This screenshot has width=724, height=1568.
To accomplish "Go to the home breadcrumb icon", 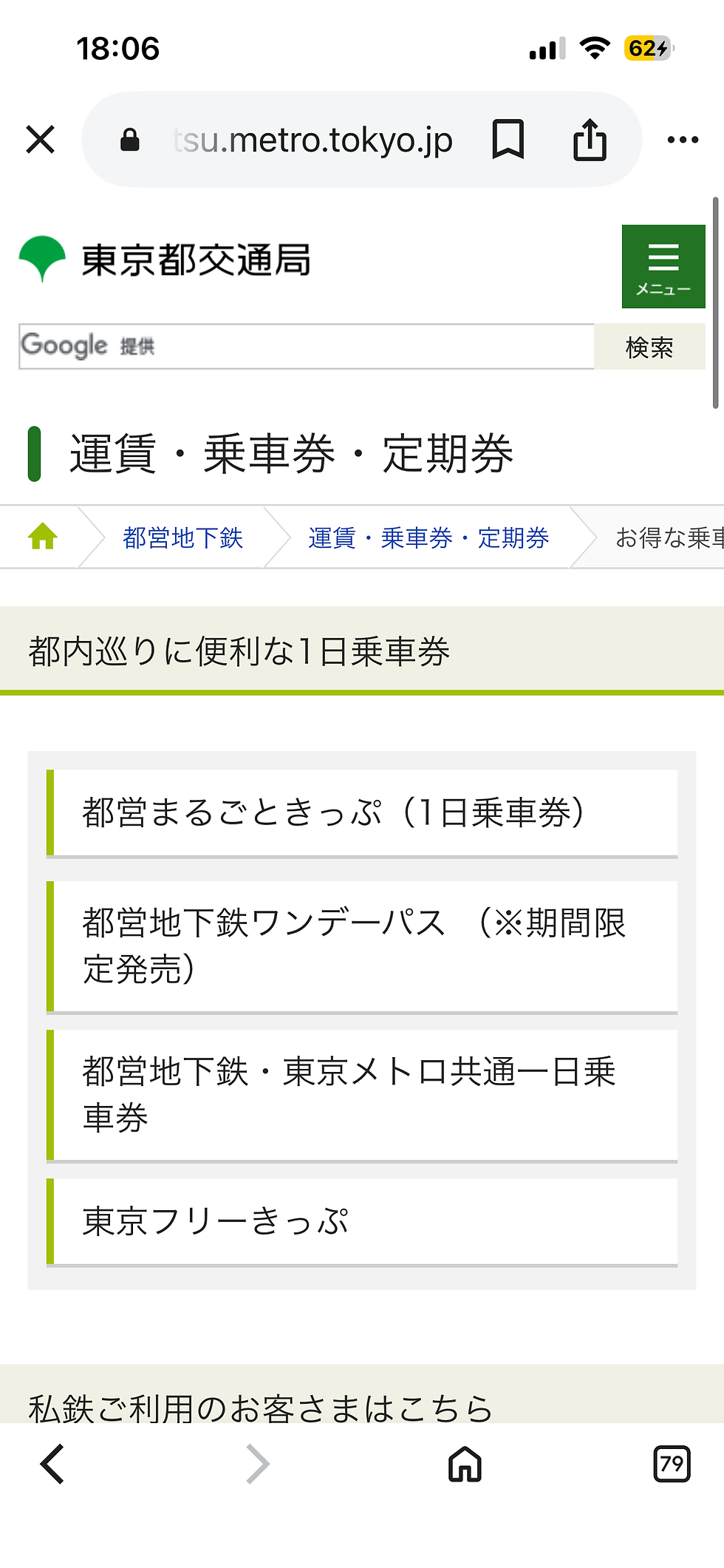I will point(43,537).
